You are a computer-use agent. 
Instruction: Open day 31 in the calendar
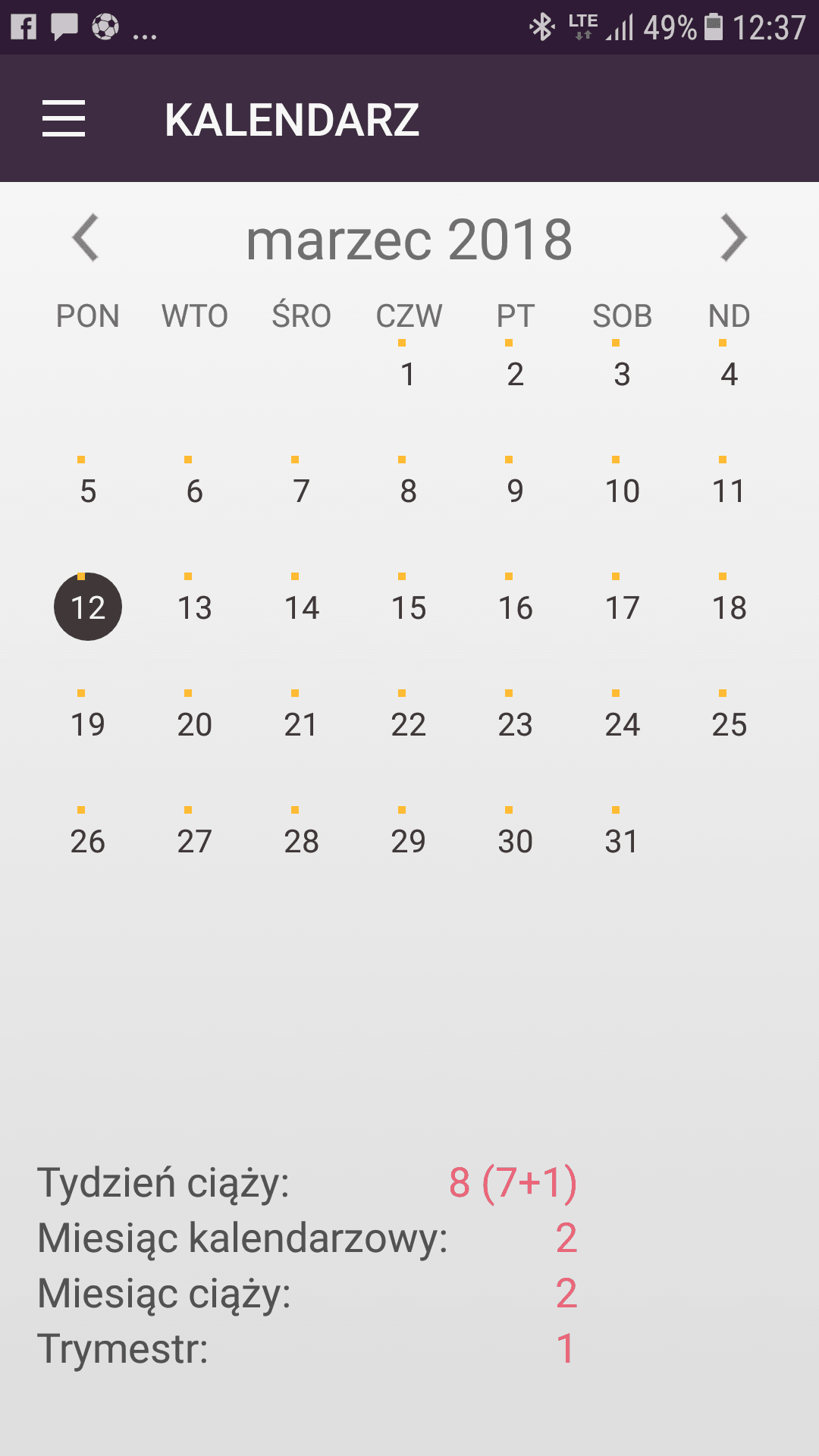point(622,841)
